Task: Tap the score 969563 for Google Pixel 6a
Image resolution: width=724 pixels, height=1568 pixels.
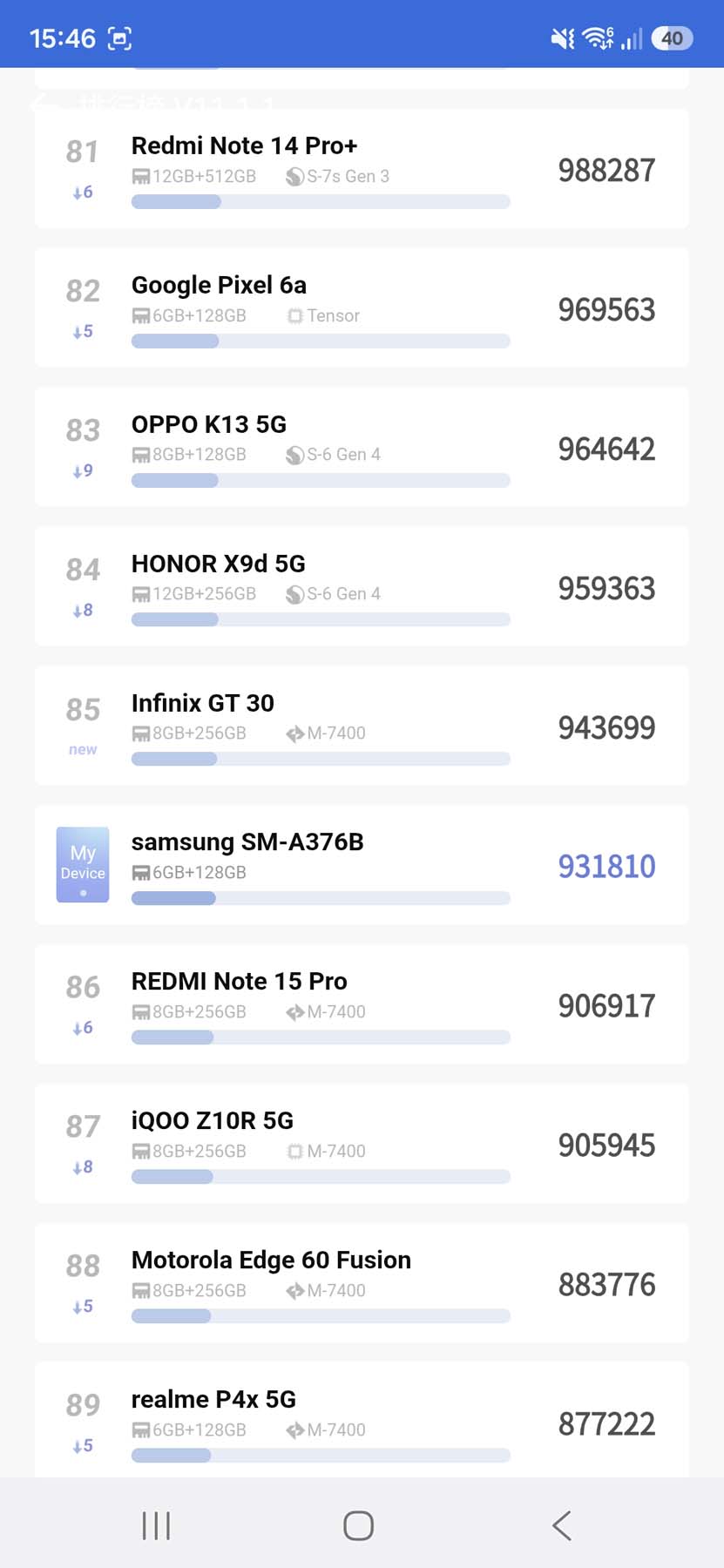Action: (606, 309)
